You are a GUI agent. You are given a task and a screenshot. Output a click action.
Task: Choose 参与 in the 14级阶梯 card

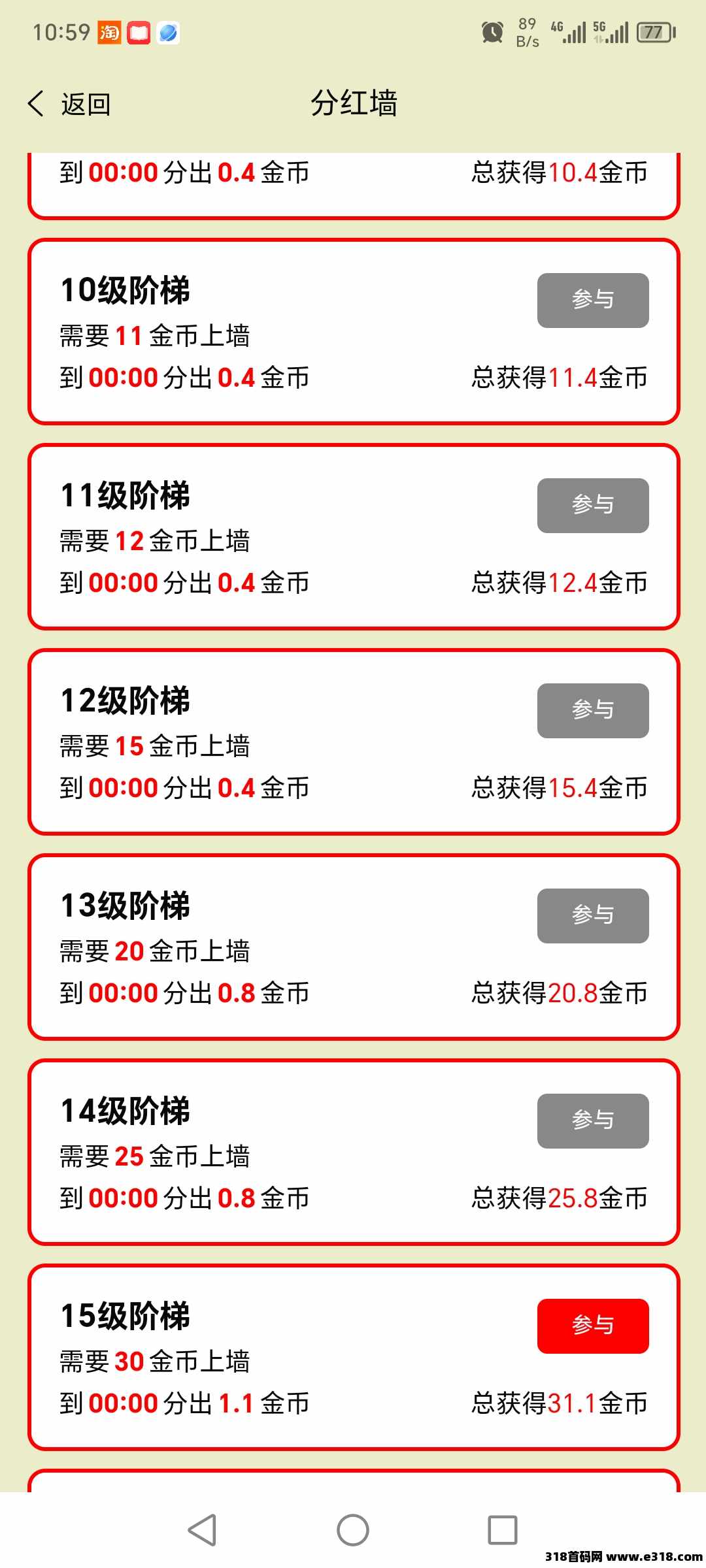tap(593, 1121)
